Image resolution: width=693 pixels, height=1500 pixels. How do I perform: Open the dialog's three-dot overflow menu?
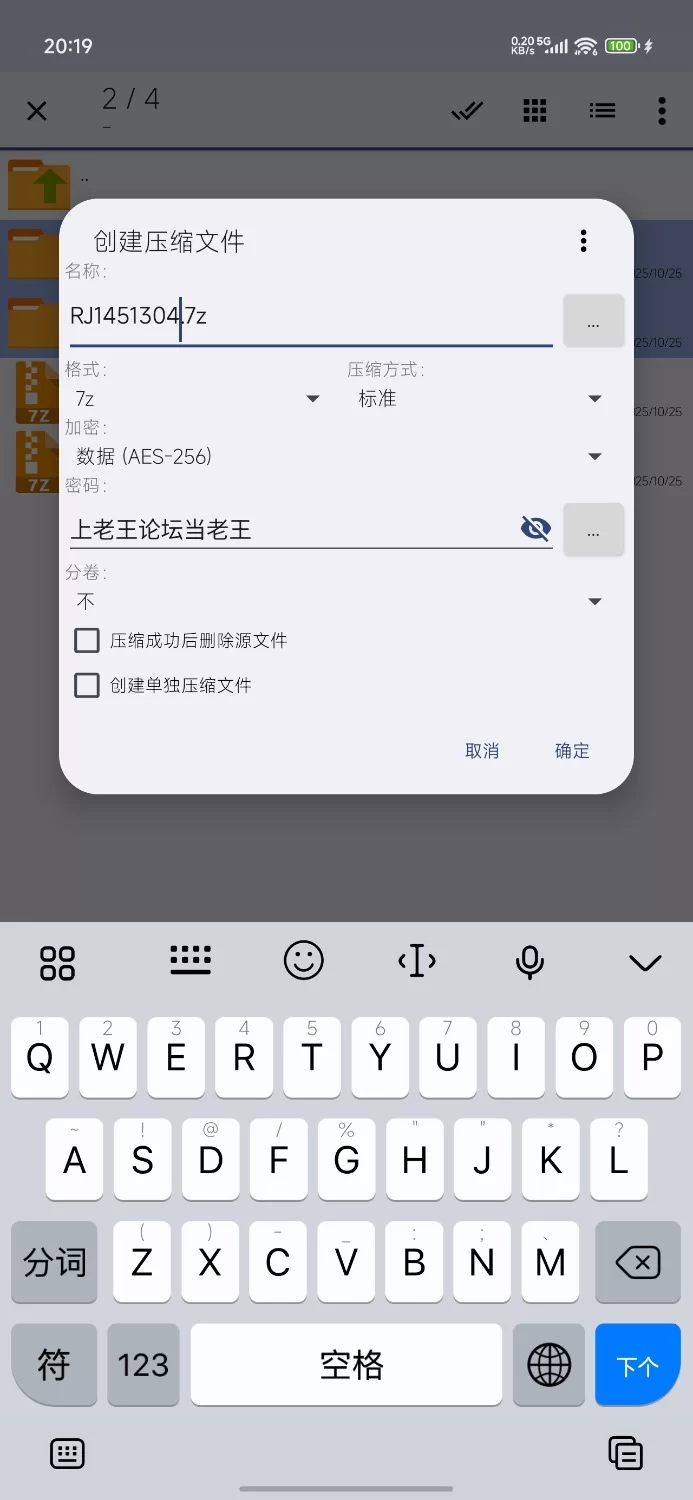(583, 240)
